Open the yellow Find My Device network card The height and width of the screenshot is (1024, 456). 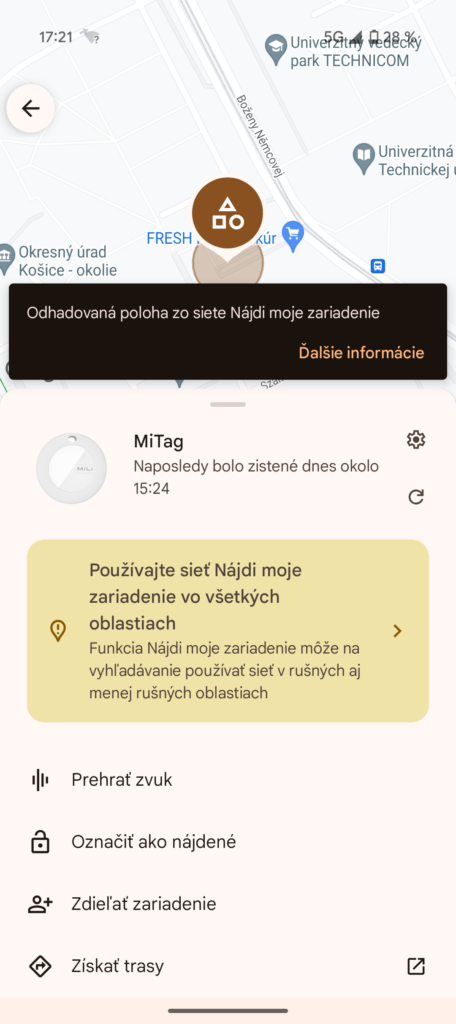tap(228, 631)
